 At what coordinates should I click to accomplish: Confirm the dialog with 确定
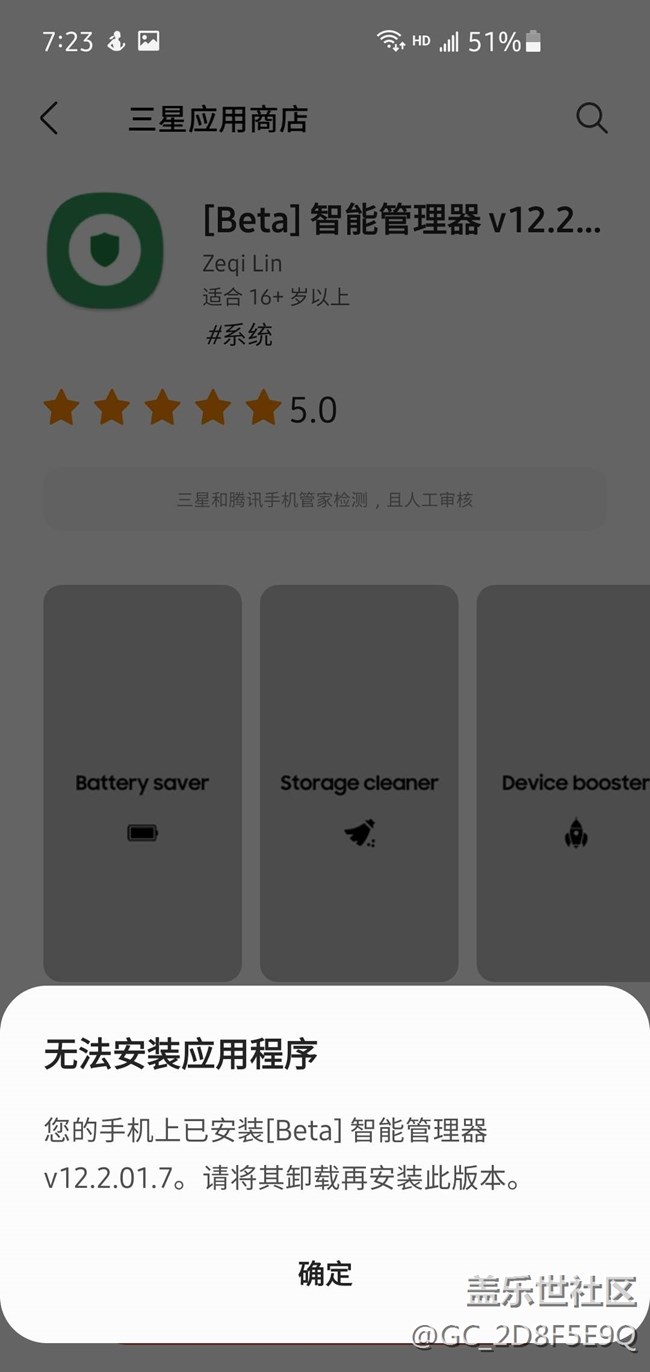325,1273
